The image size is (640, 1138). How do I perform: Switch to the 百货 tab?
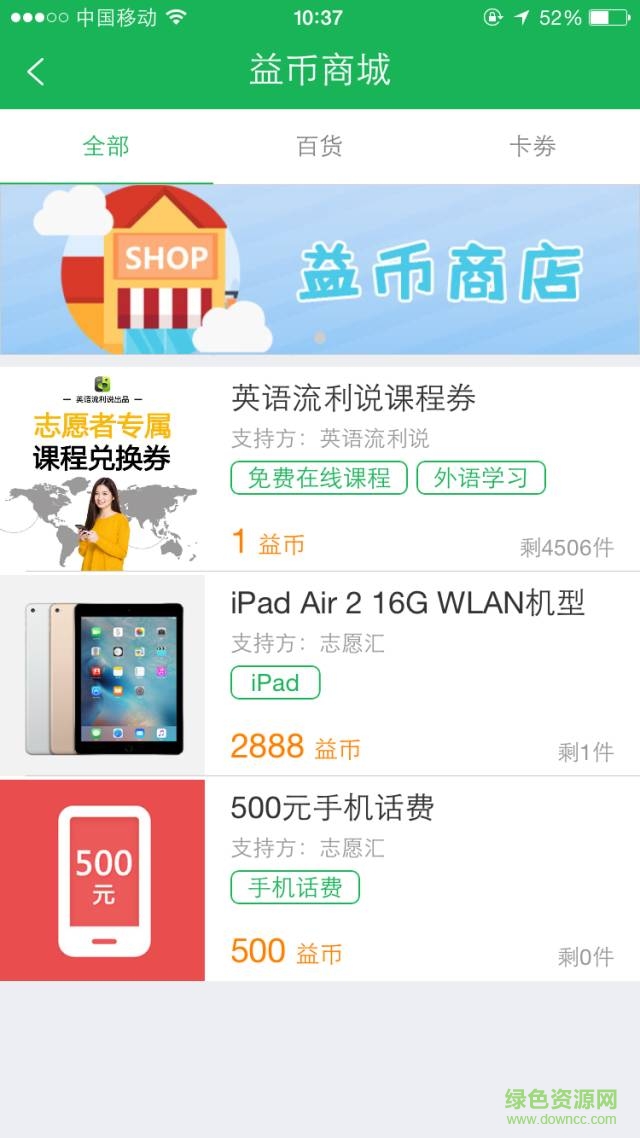(x=319, y=147)
